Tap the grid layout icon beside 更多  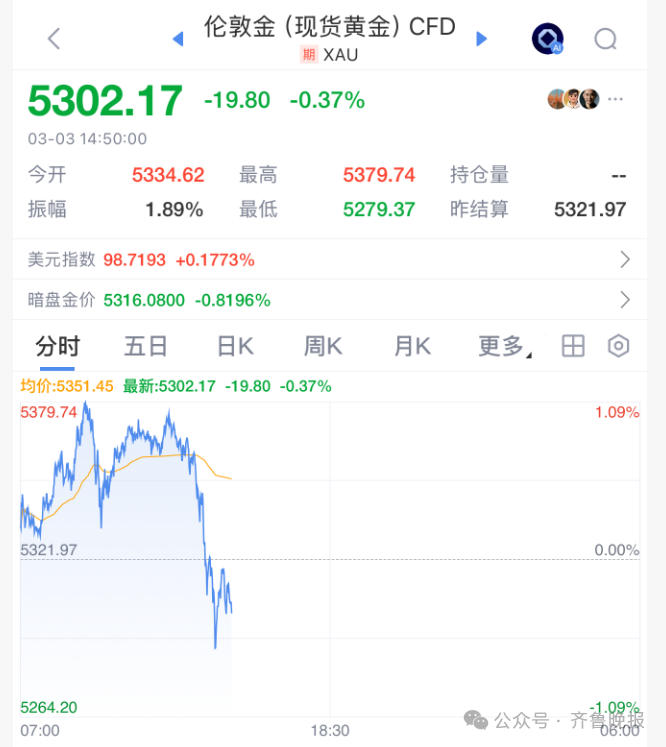tap(573, 347)
